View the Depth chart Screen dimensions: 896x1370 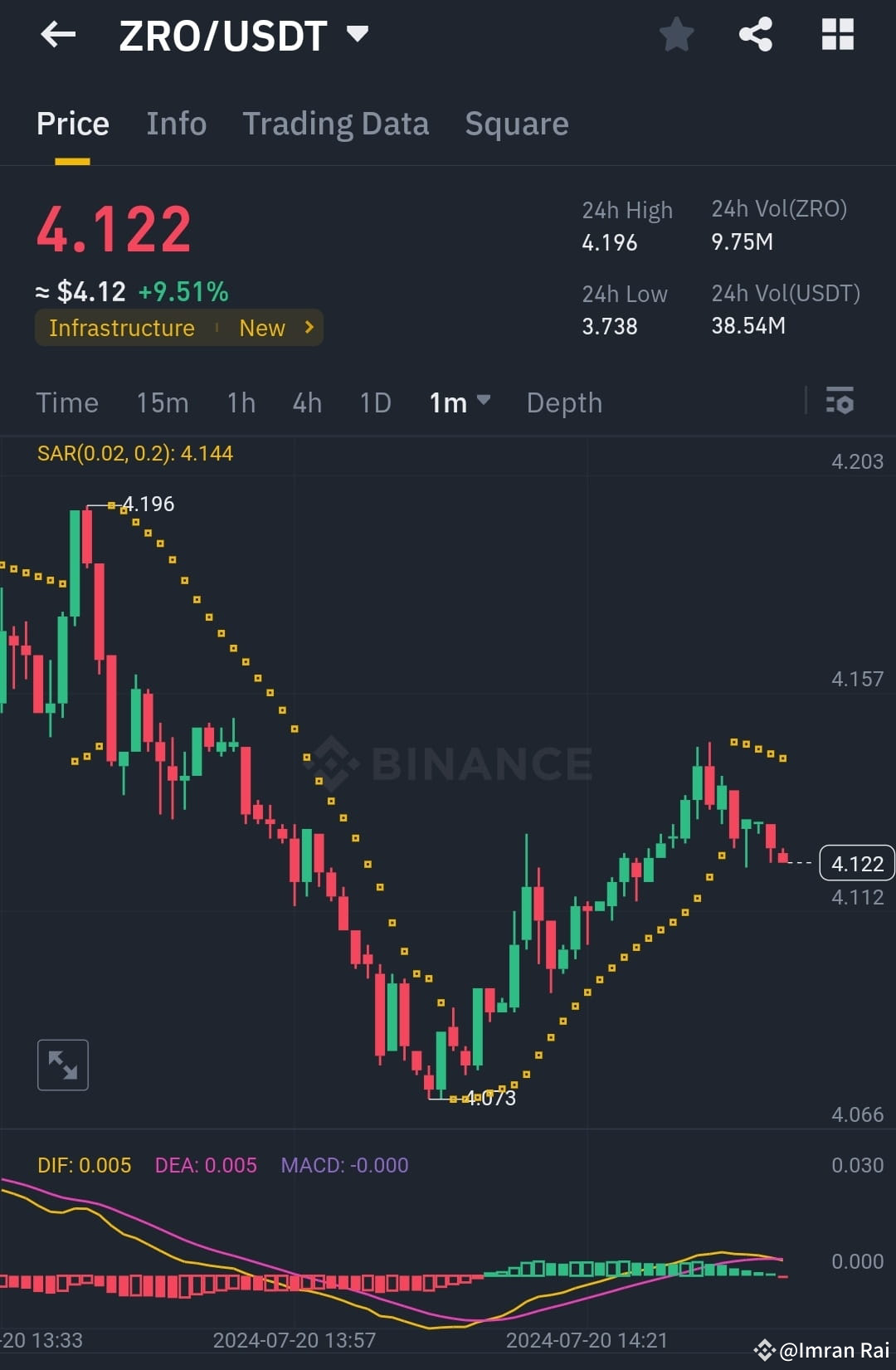[x=564, y=402]
